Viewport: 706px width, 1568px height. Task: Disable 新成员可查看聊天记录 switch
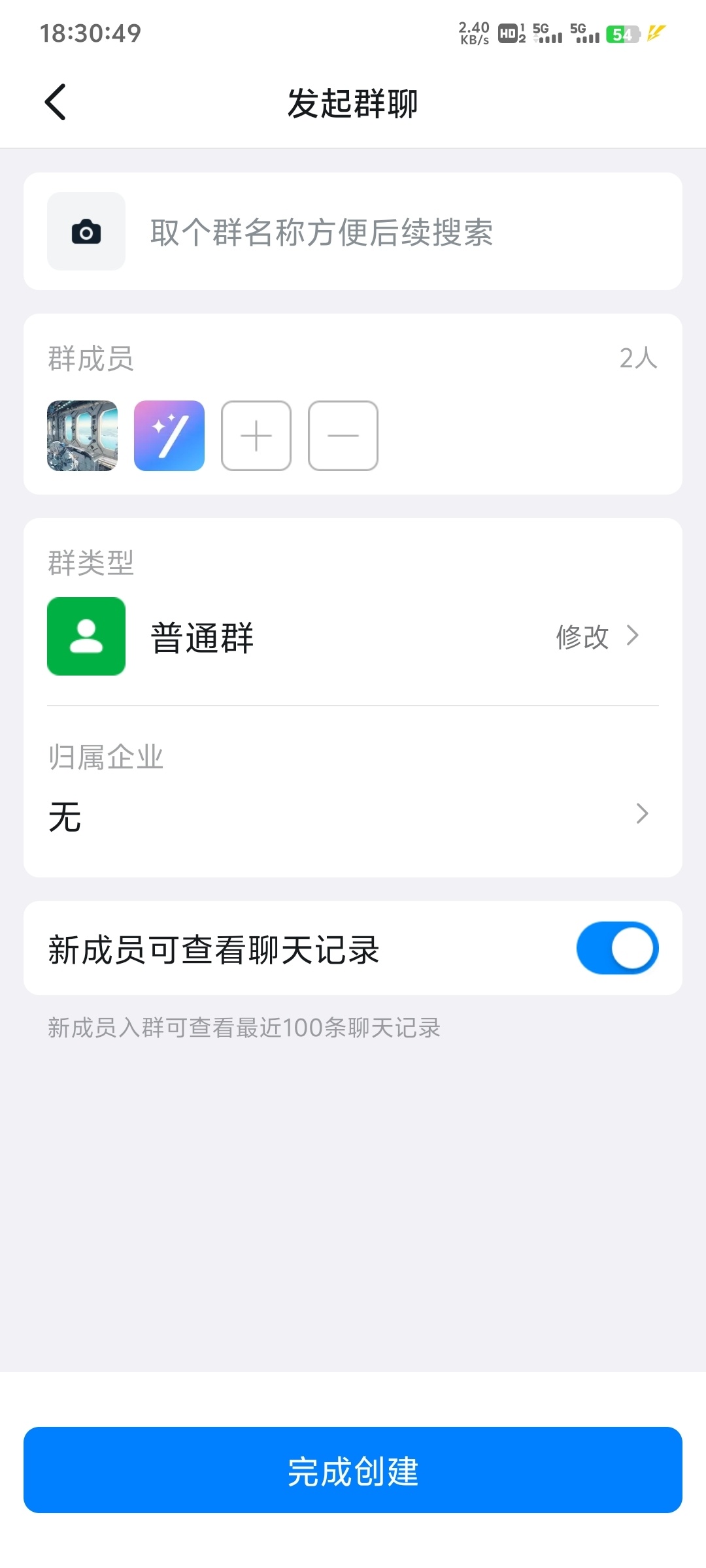point(617,948)
